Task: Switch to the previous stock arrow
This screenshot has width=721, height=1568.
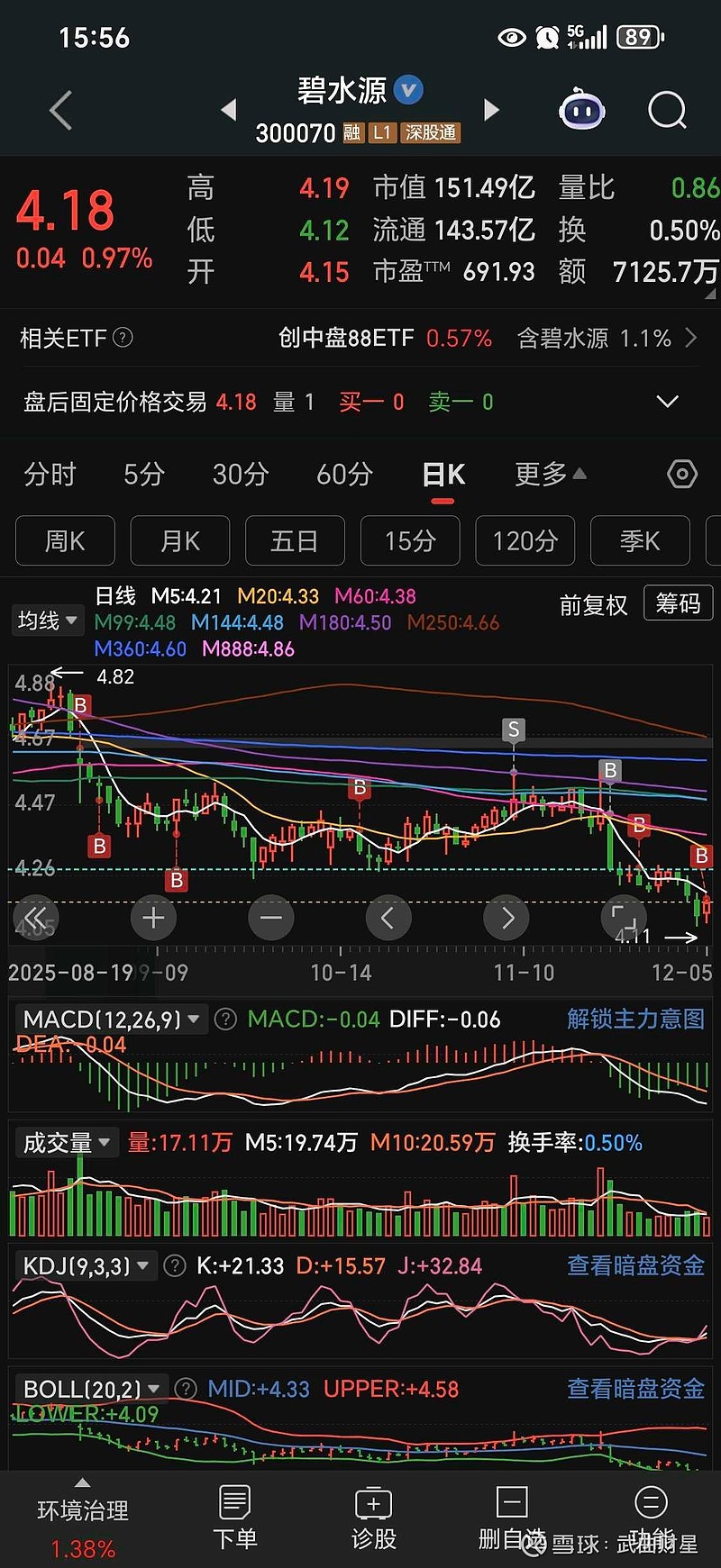Action: (229, 110)
